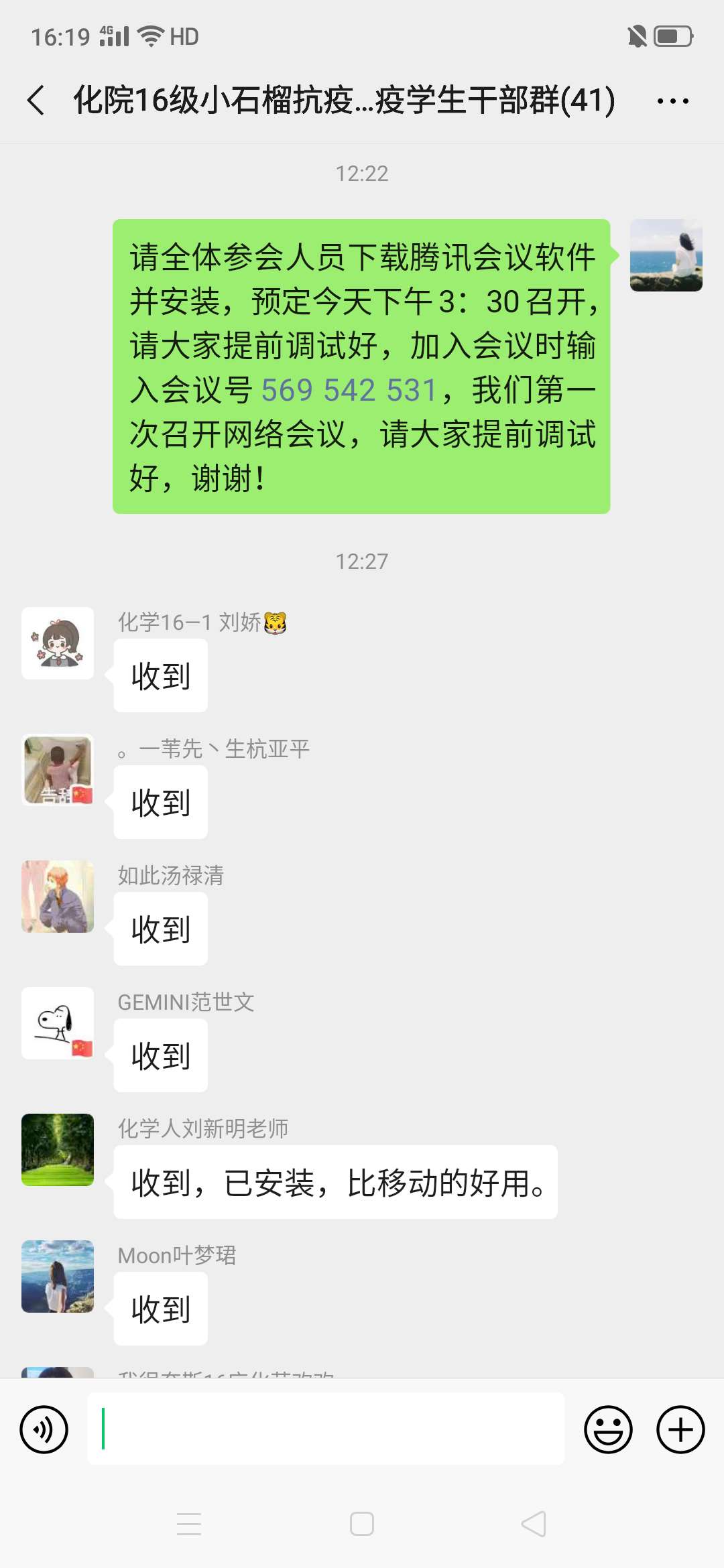The image size is (724, 1568).
Task: Open Moon叶梦珺's avatar profile
Action: pyautogui.click(x=58, y=1277)
